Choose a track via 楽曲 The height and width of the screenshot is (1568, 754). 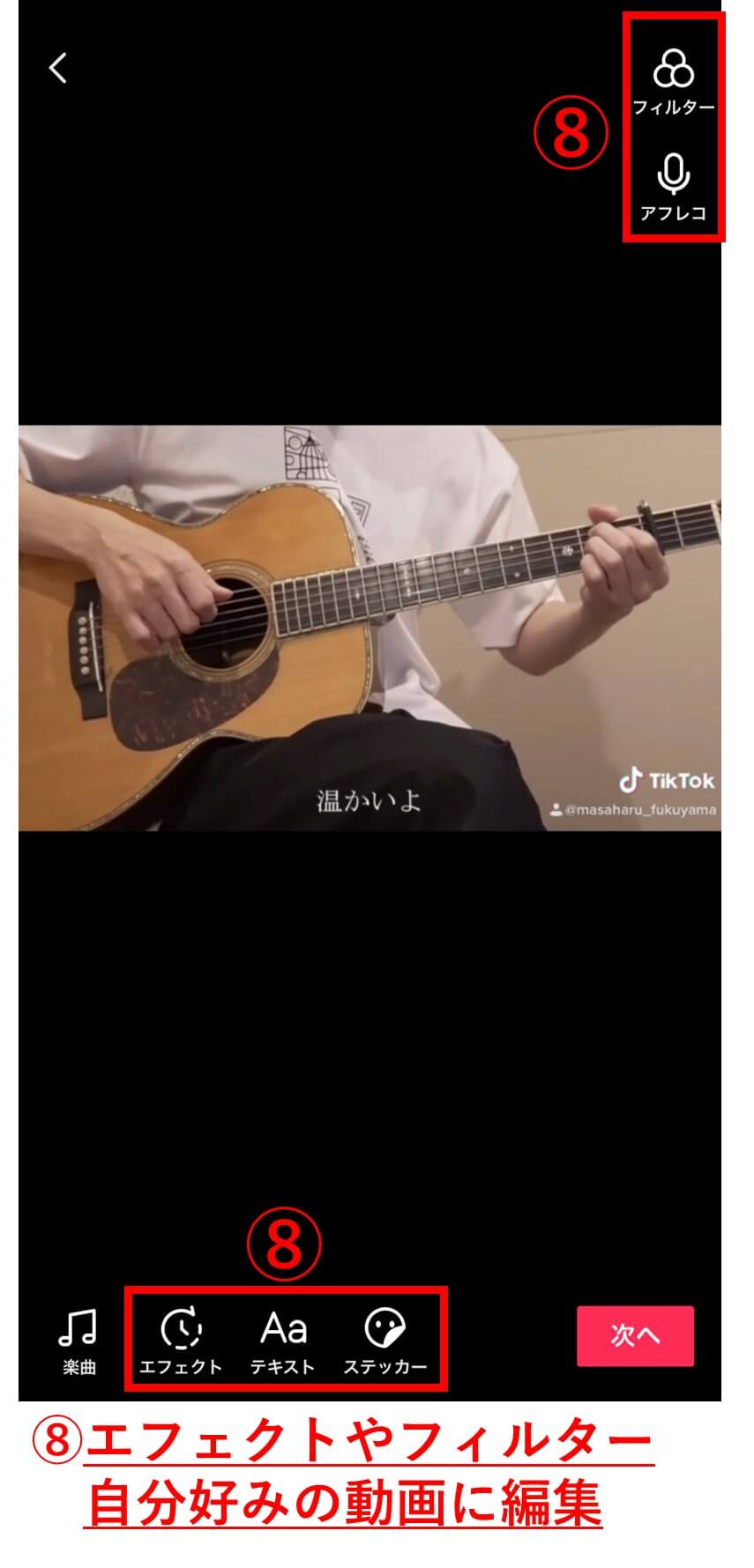[x=78, y=1341]
